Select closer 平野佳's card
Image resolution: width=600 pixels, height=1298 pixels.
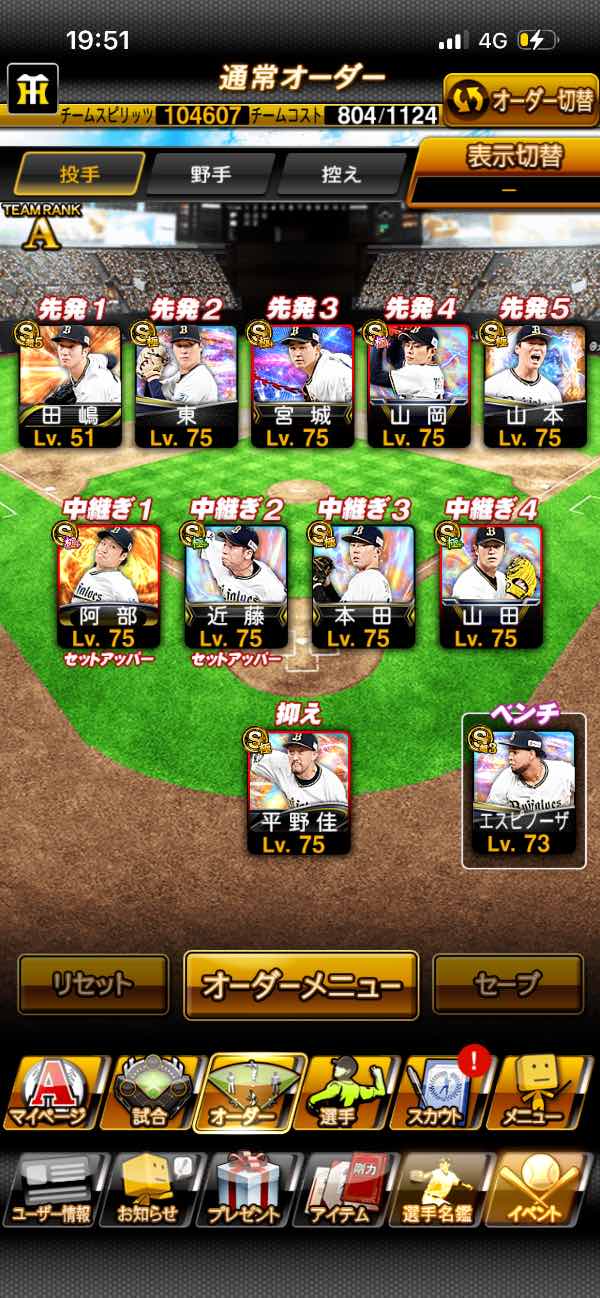pyautogui.click(x=299, y=792)
